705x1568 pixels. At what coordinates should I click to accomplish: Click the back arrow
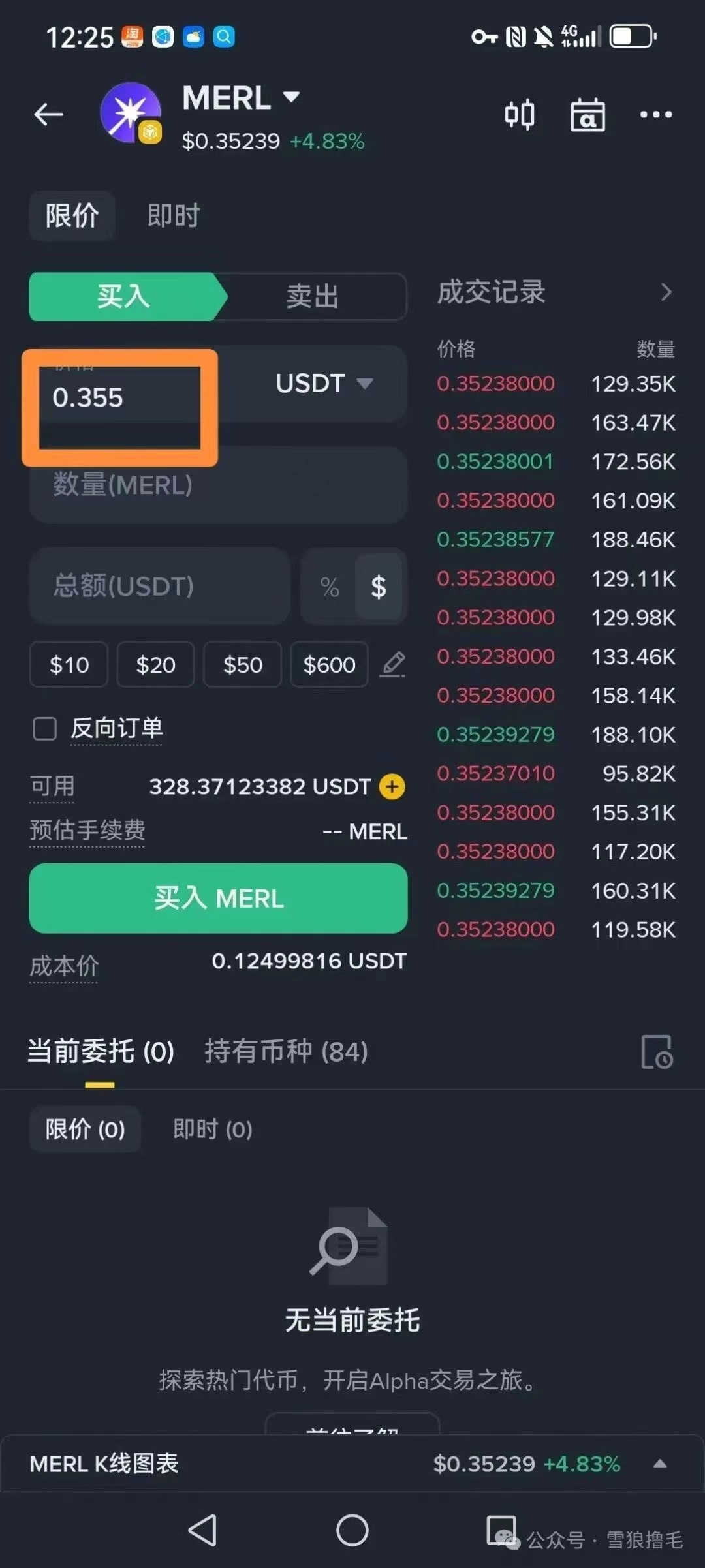click(x=49, y=114)
